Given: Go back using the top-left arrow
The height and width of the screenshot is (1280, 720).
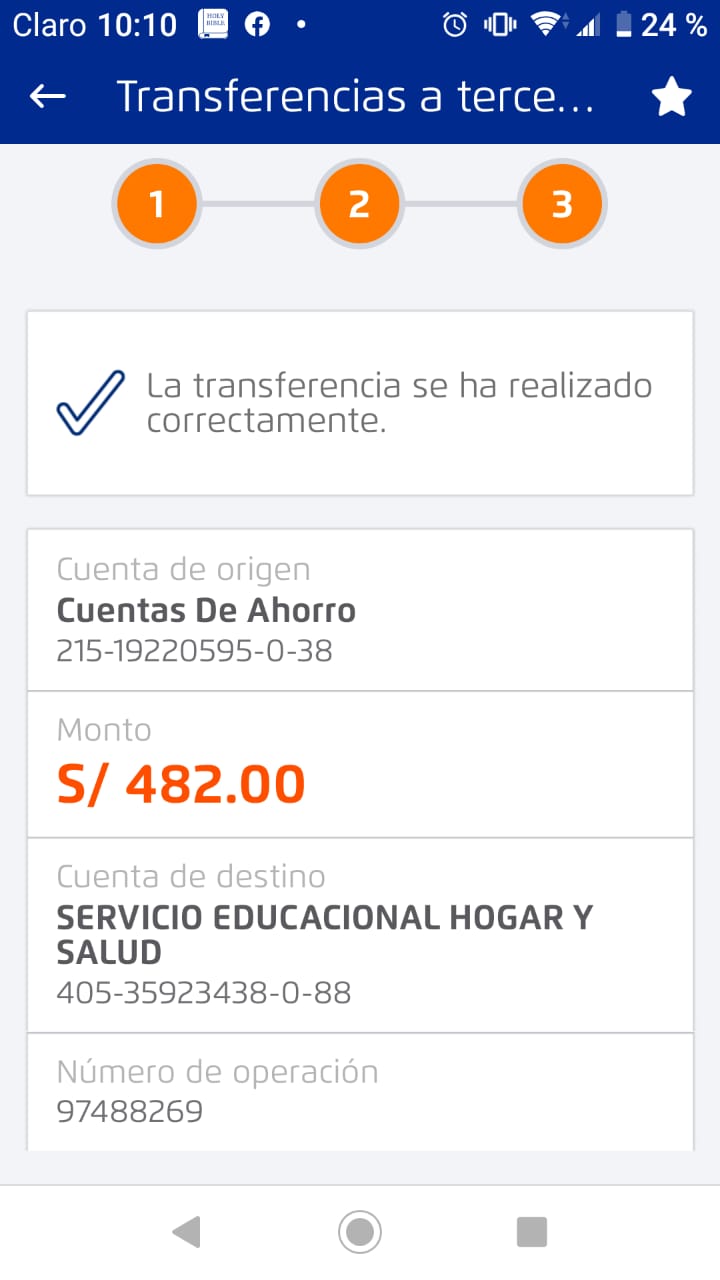Looking at the screenshot, I should tap(47, 96).
